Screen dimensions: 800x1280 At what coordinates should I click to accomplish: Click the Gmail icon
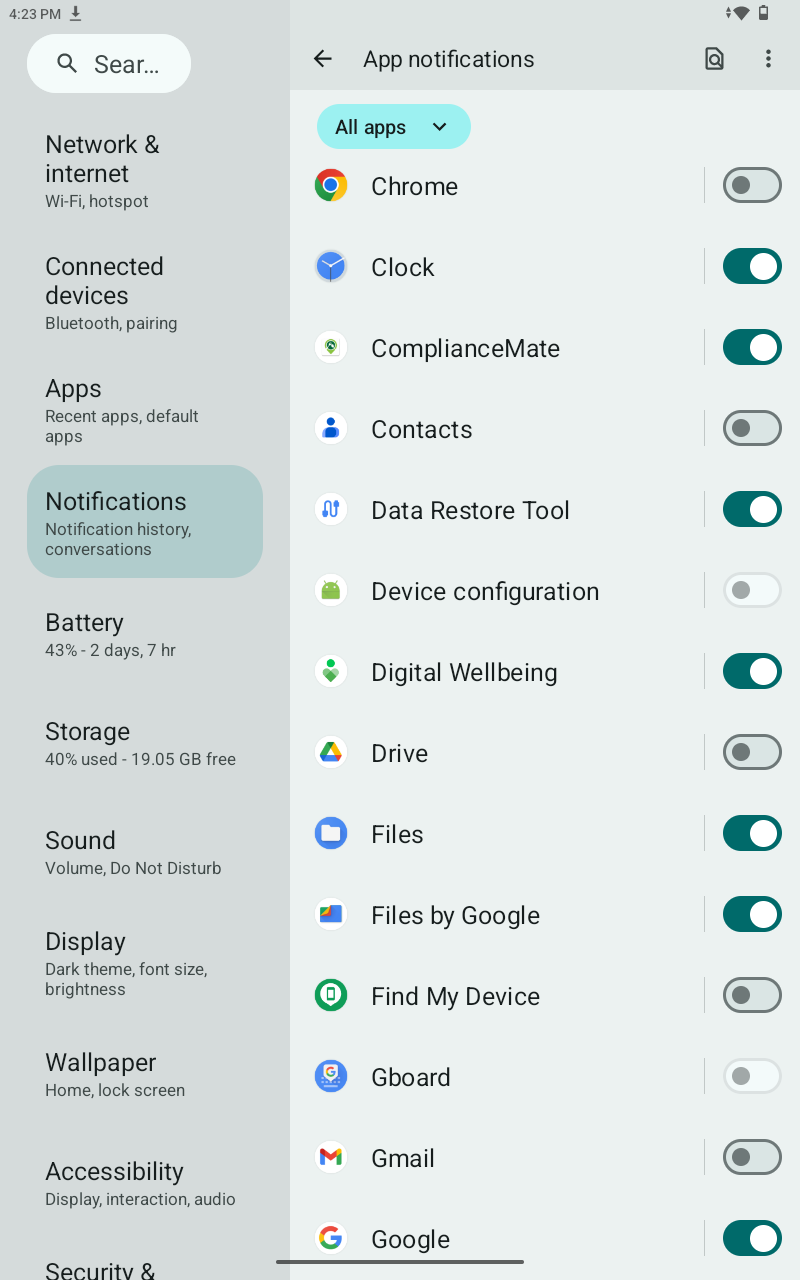coord(330,1157)
